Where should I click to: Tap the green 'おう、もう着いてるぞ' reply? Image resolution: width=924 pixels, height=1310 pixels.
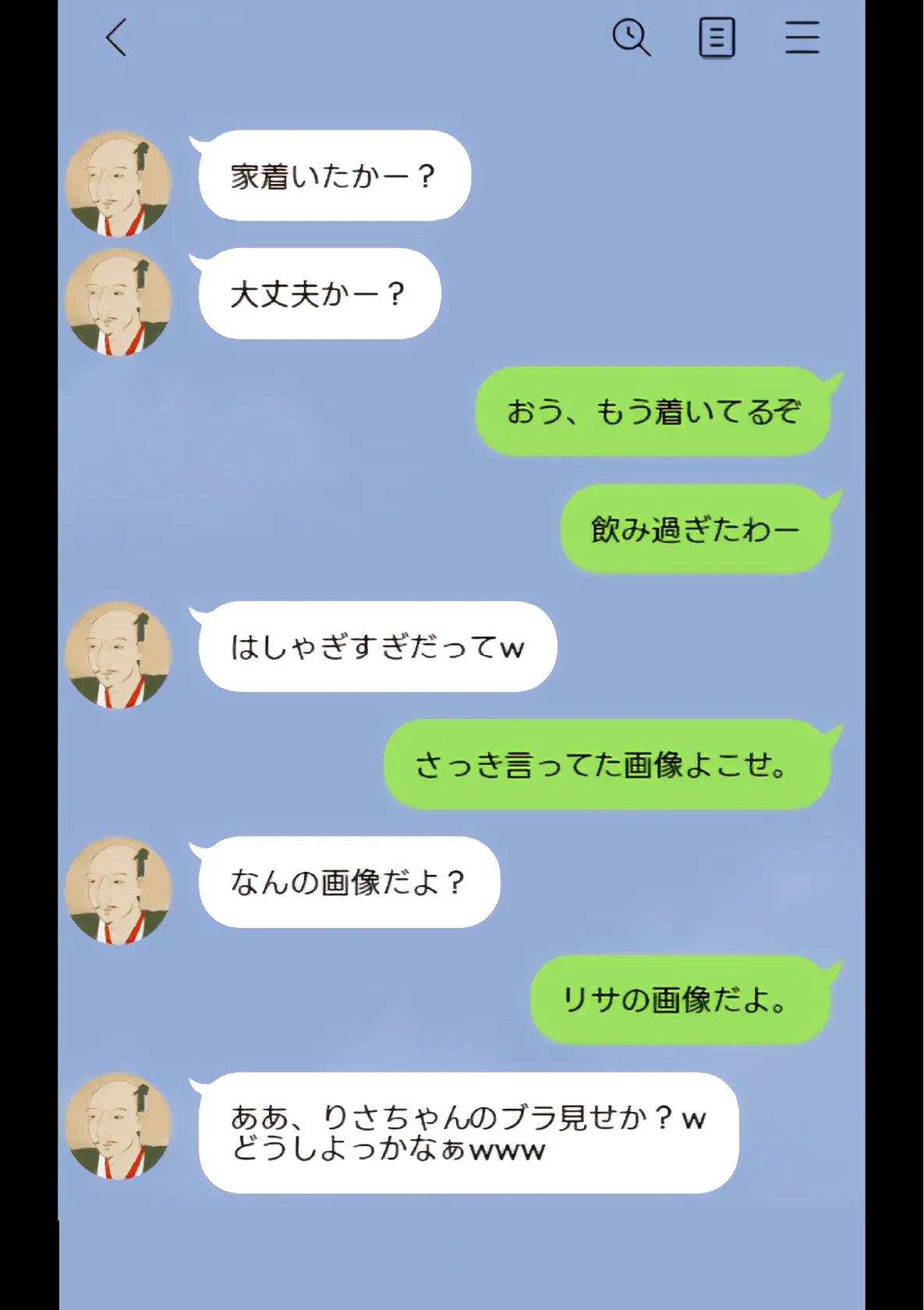pyautogui.click(x=655, y=411)
